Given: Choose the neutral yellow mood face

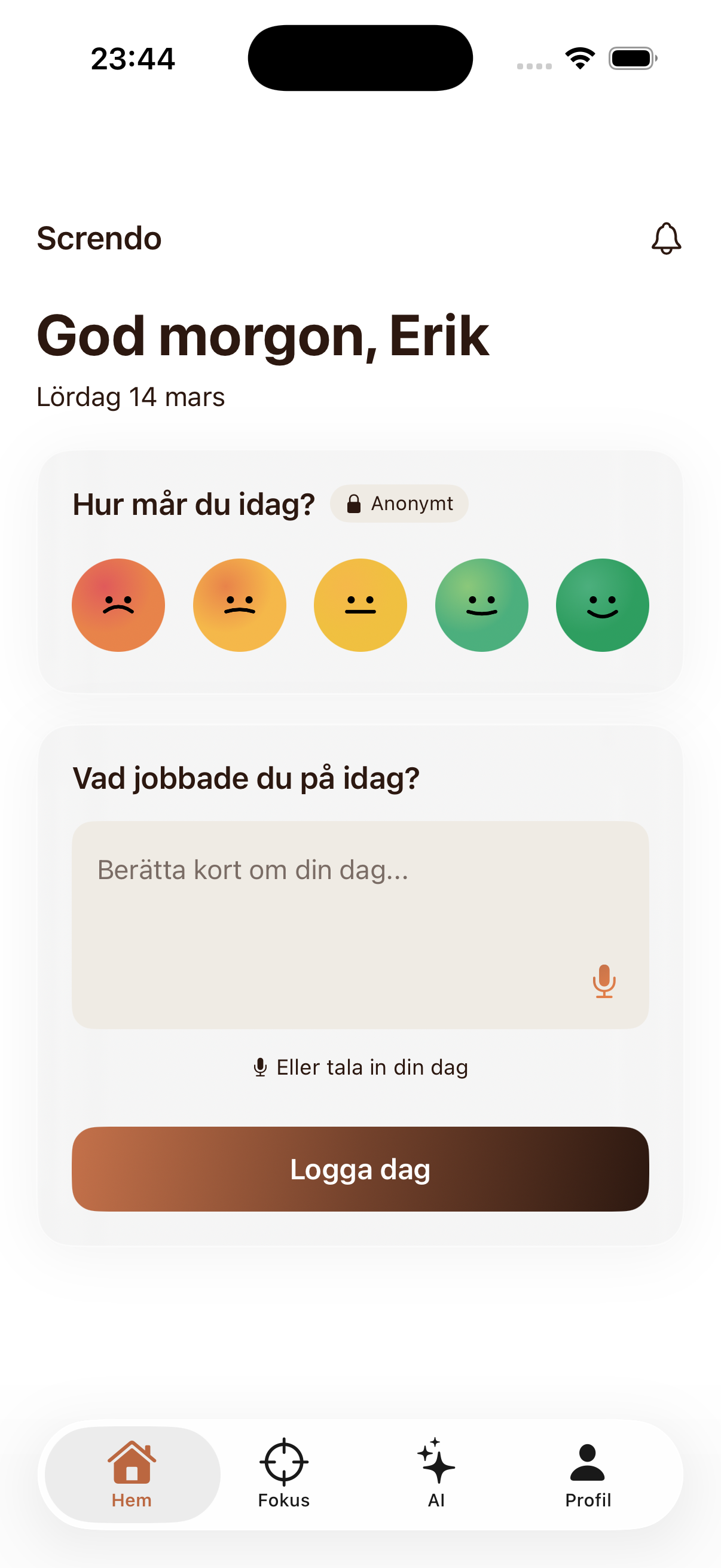Looking at the screenshot, I should (360, 605).
